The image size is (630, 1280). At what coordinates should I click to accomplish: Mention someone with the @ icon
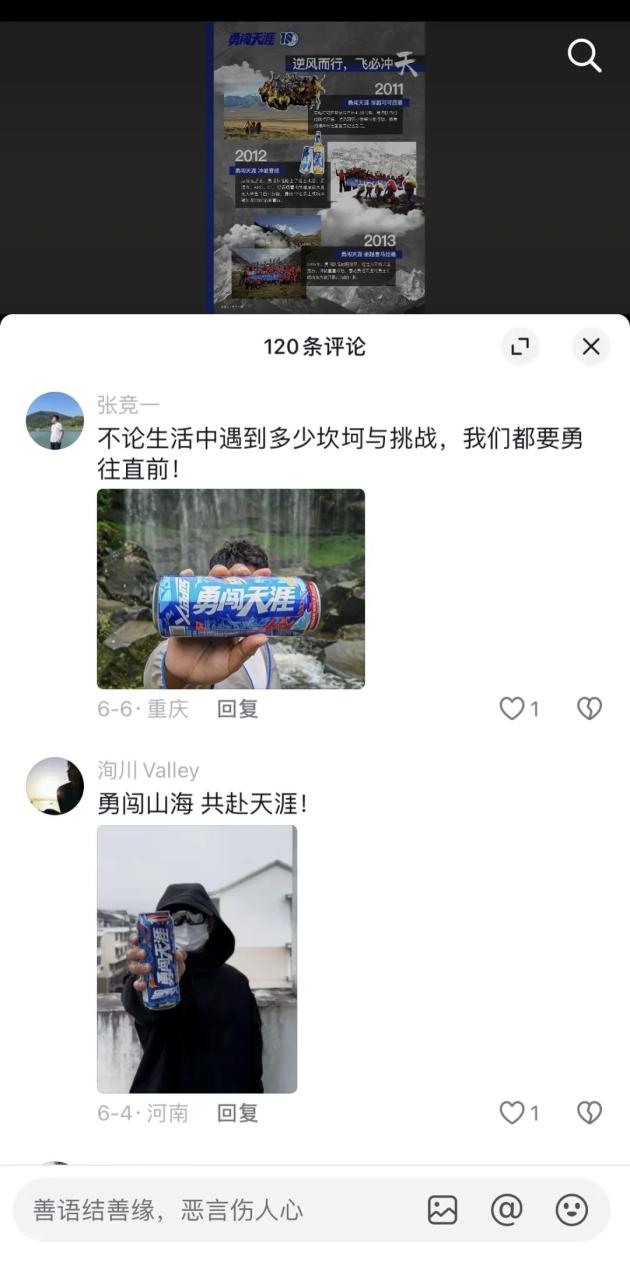[507, 1210]
